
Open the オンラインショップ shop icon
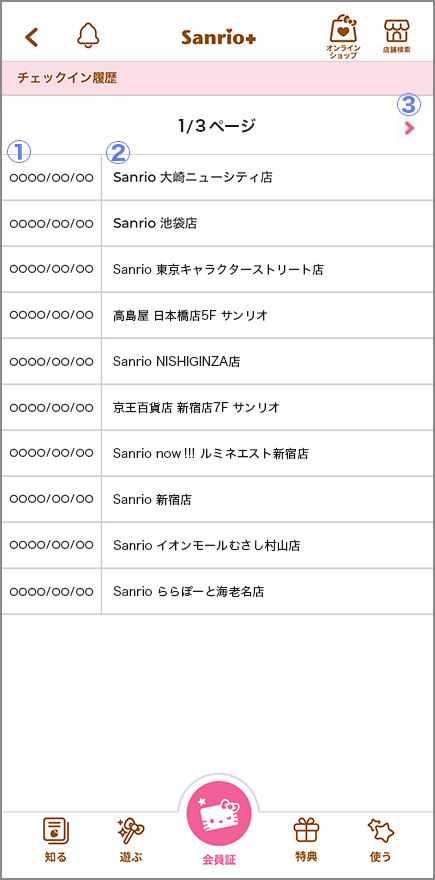coord(343,36)
